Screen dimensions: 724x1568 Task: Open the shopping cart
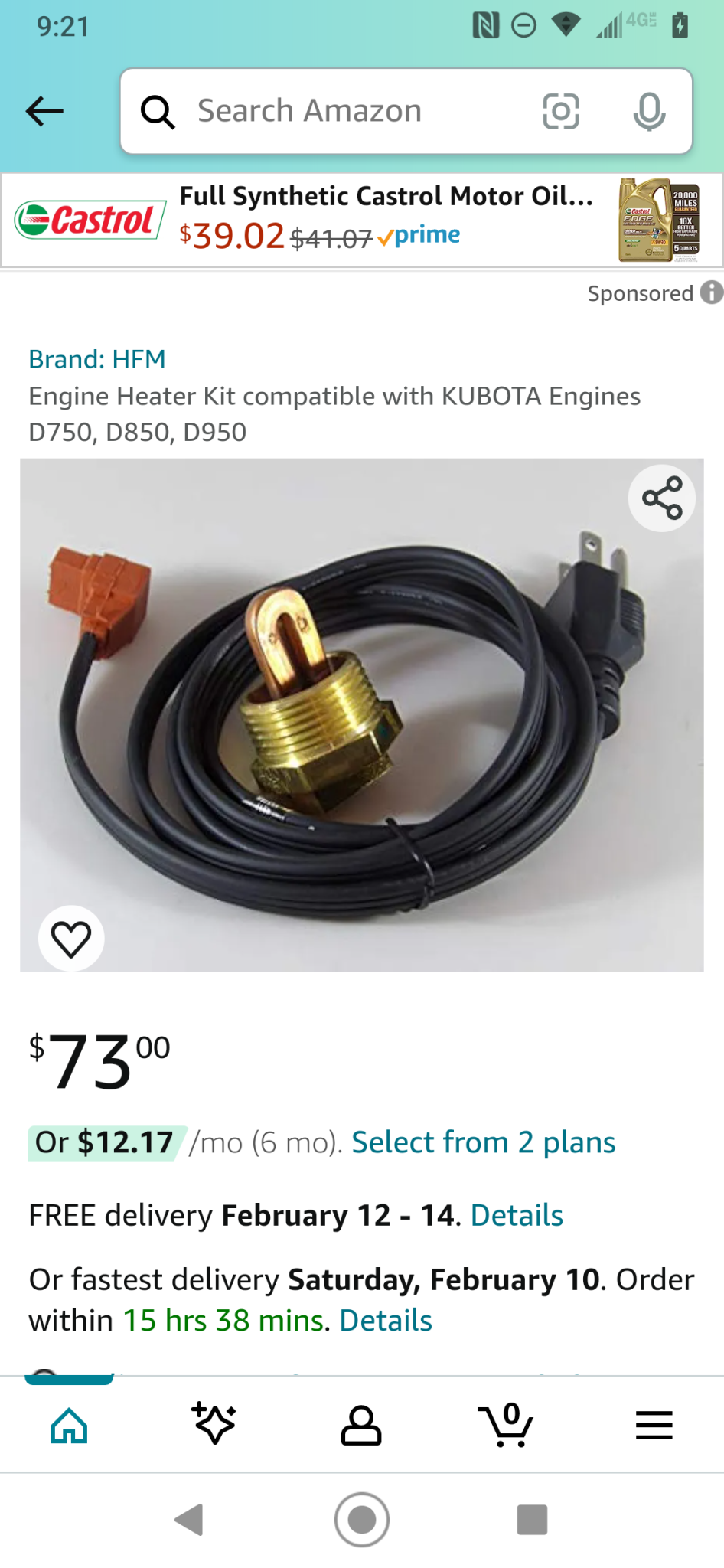point(506,1426)
